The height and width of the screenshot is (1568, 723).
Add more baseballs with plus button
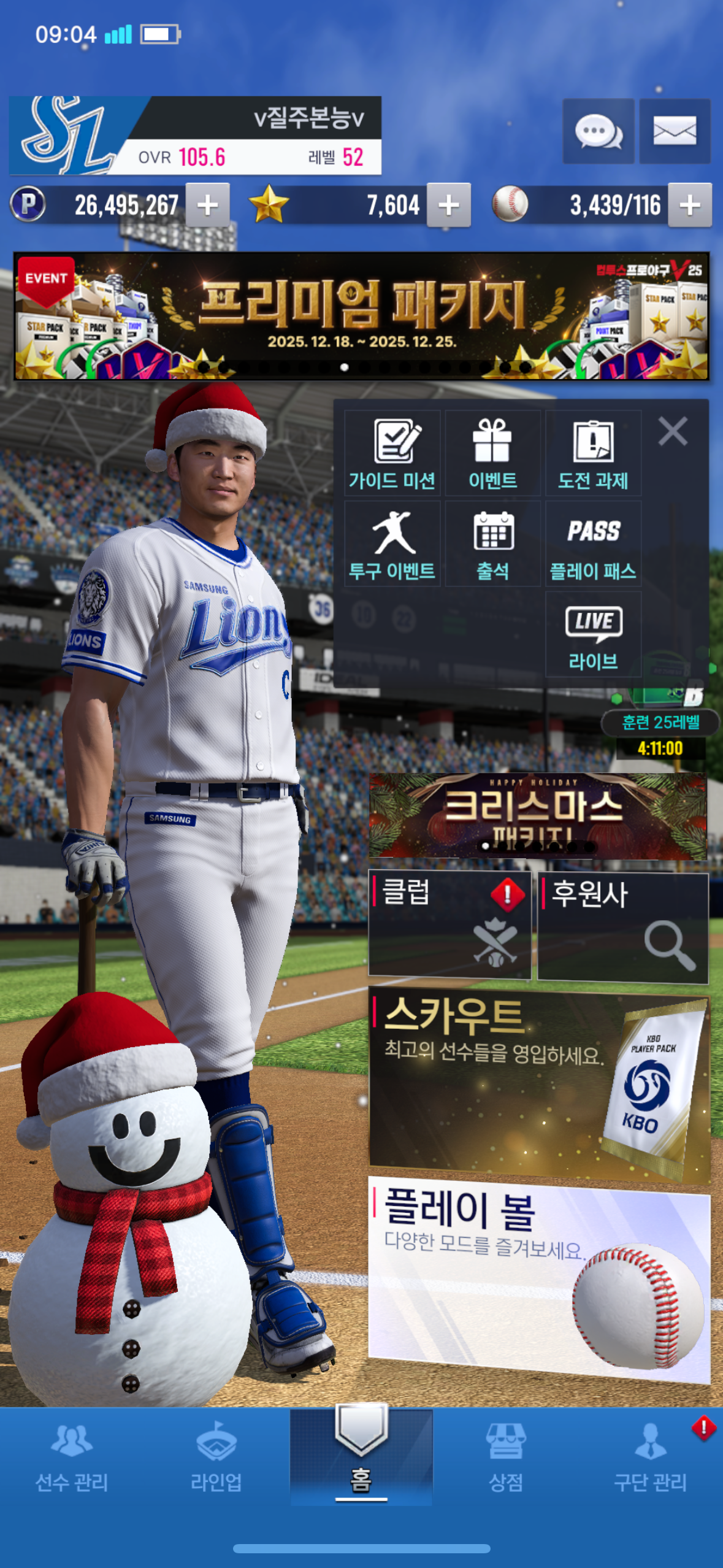[x=690, y=205]
